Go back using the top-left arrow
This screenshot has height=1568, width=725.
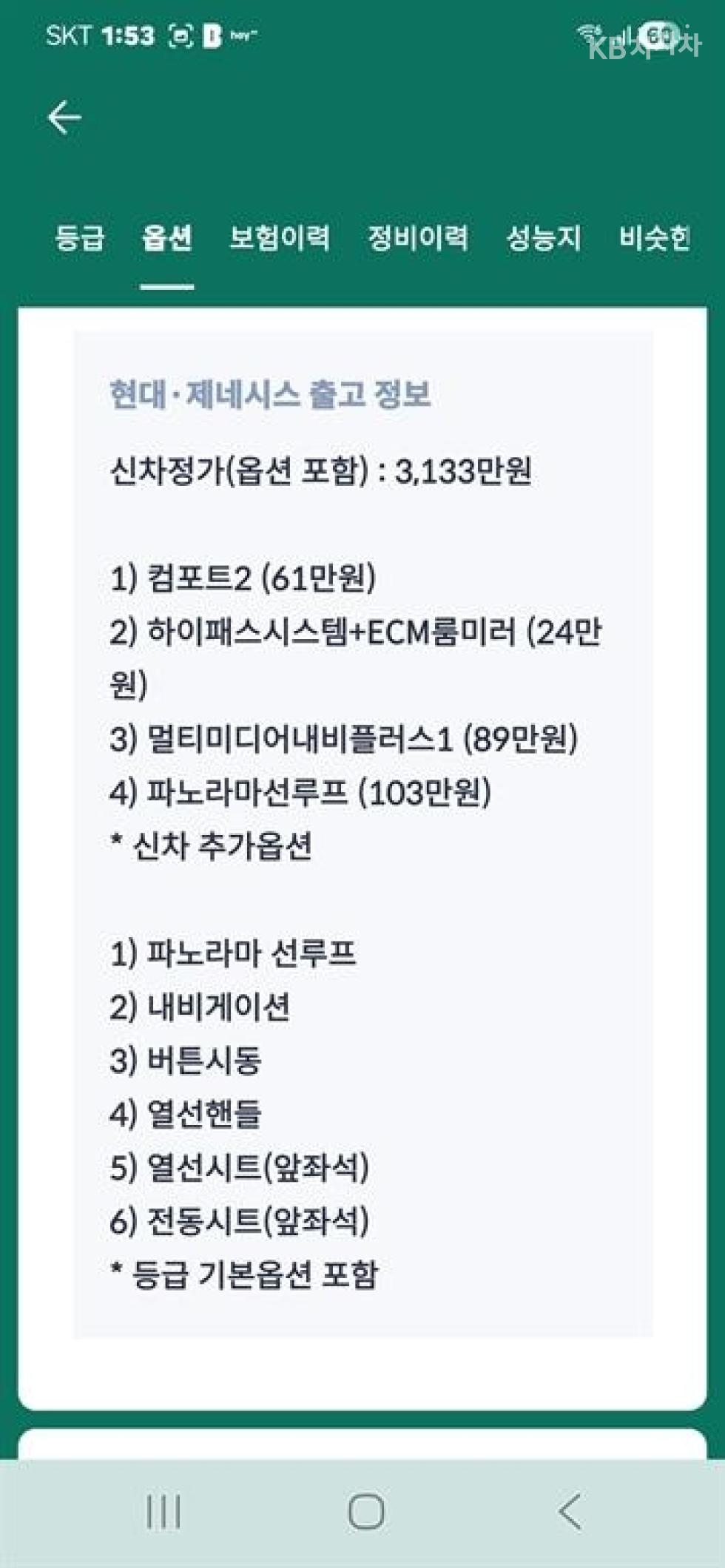pos(64,118)
